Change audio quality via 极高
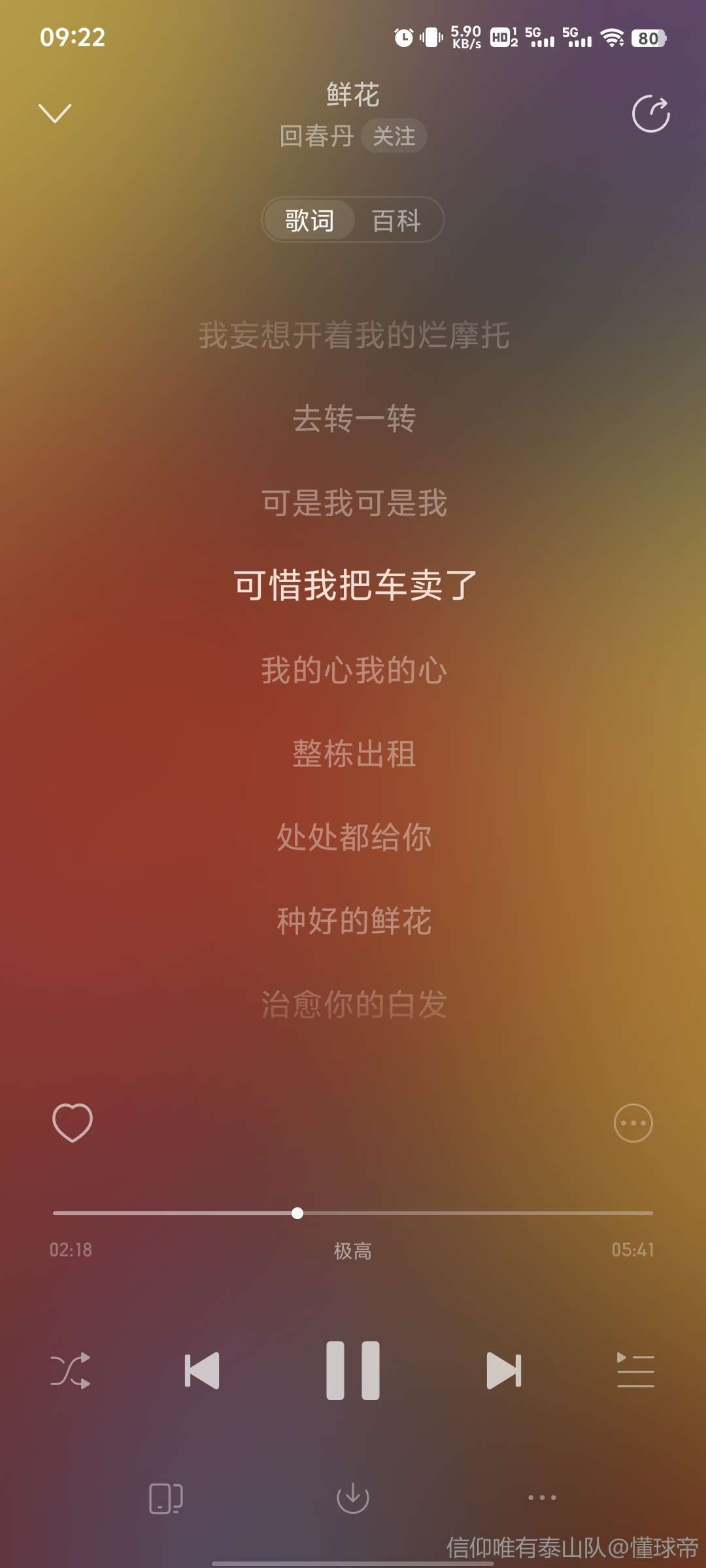 click(353, 1250)
